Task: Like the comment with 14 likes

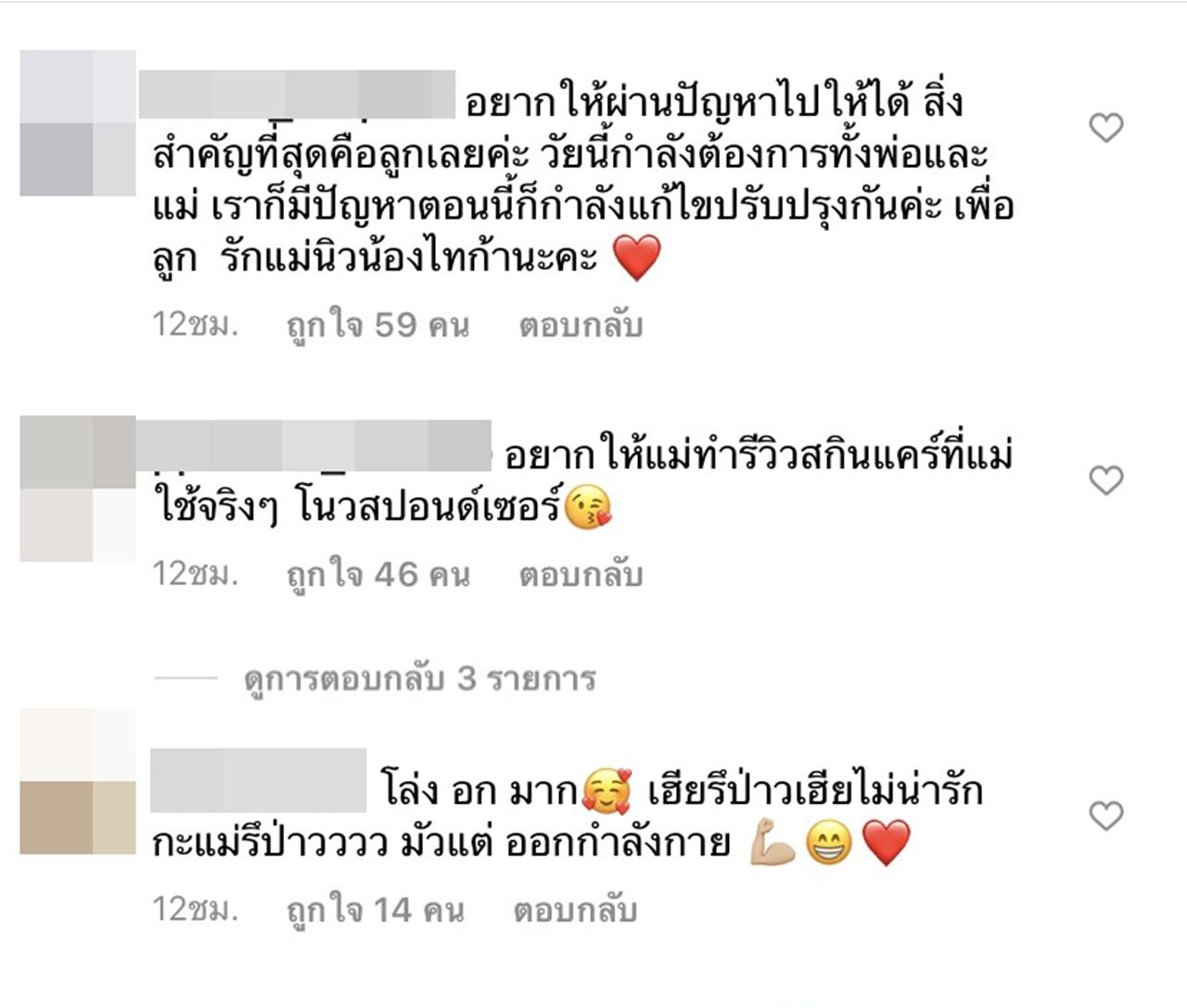Action: point(1105,816)
